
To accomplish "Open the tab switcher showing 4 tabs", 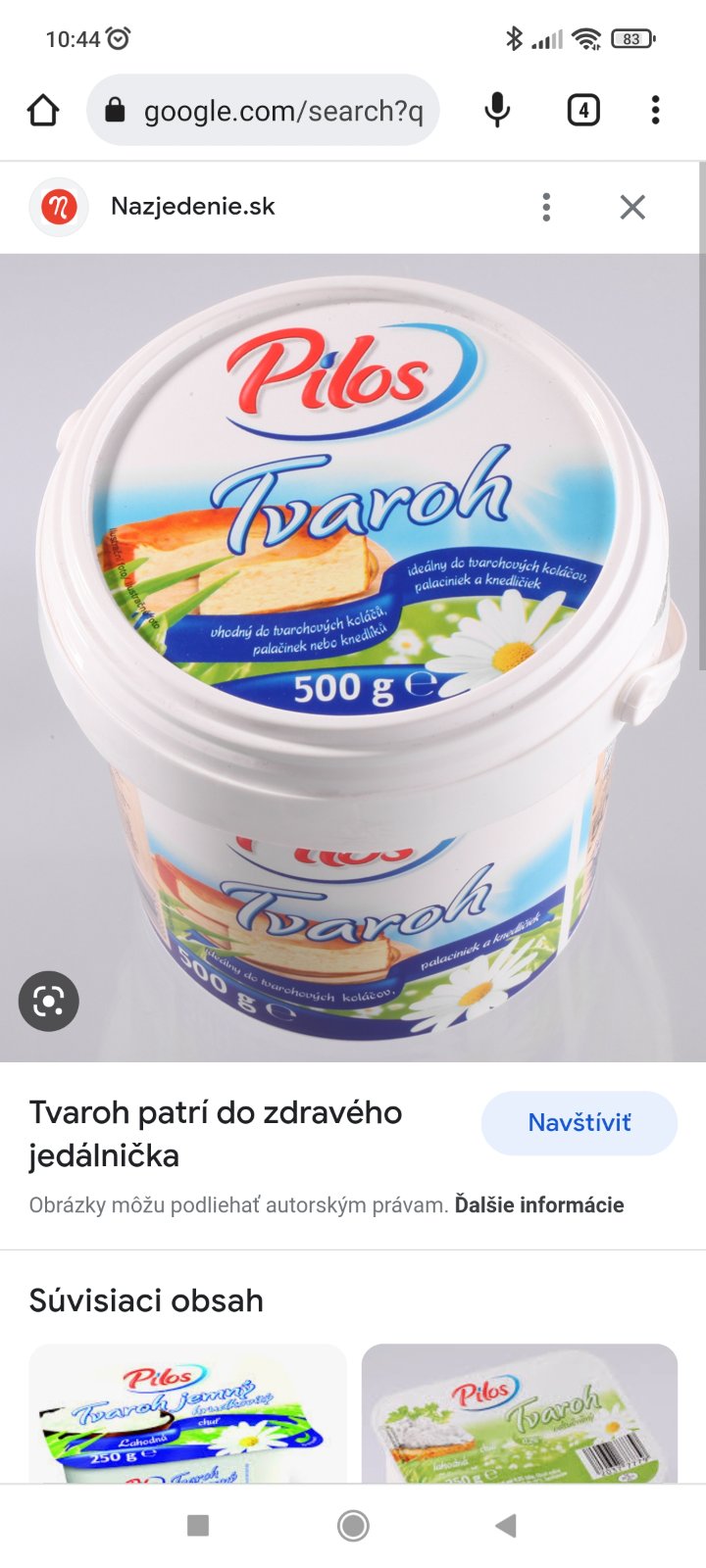I will pyautogui.click(x=583, y=110).
